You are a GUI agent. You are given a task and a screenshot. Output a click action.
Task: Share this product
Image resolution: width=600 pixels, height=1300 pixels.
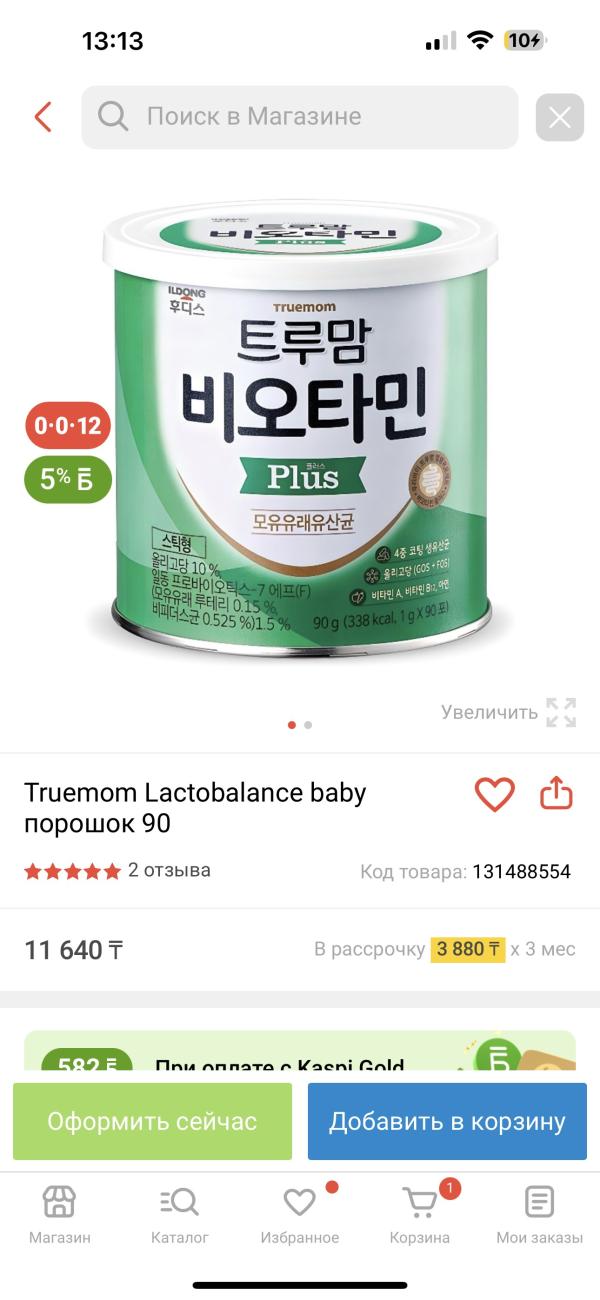pyautogui.click(x=556, y=794)
